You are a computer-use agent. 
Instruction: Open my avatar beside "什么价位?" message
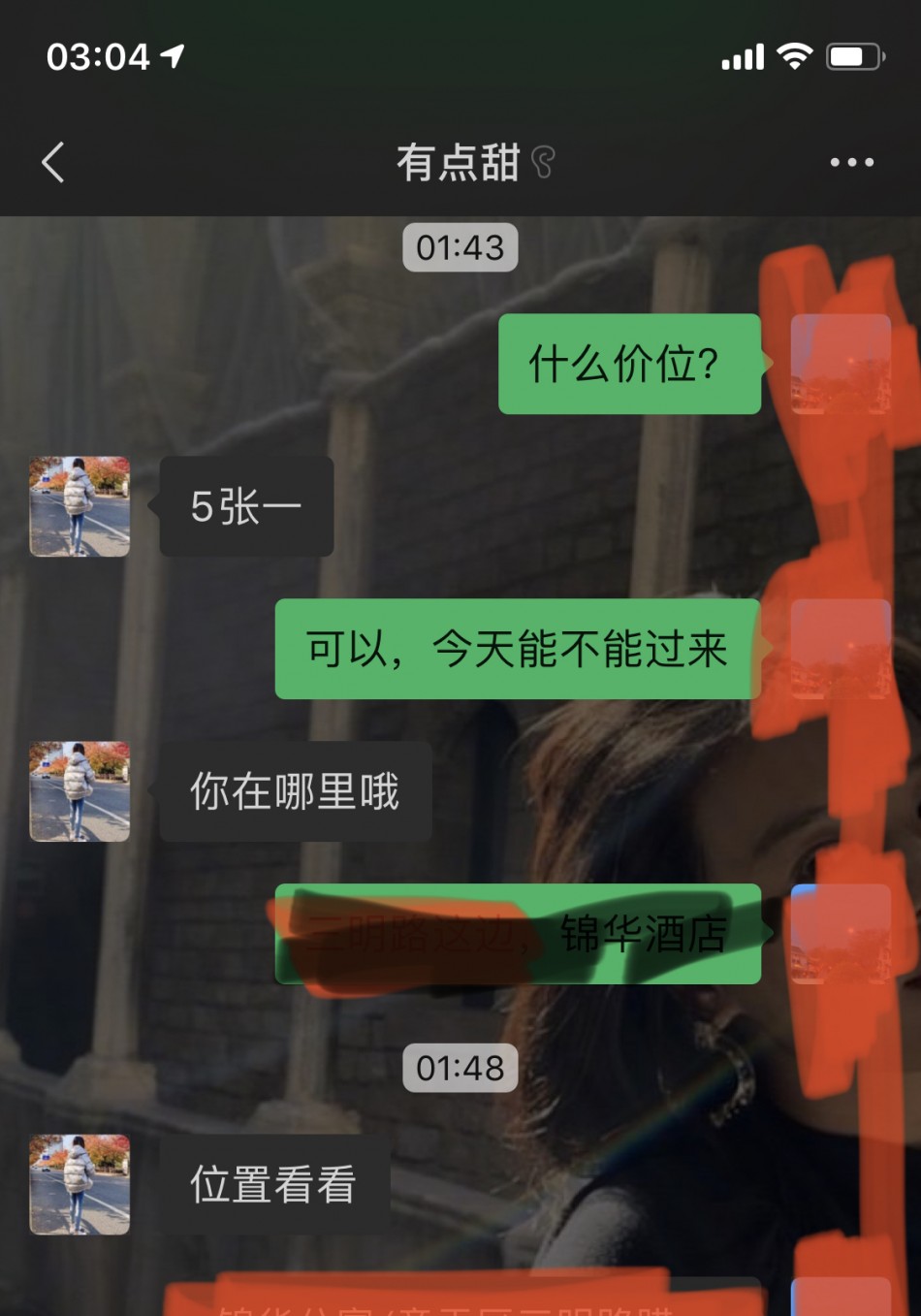point(840,364)
